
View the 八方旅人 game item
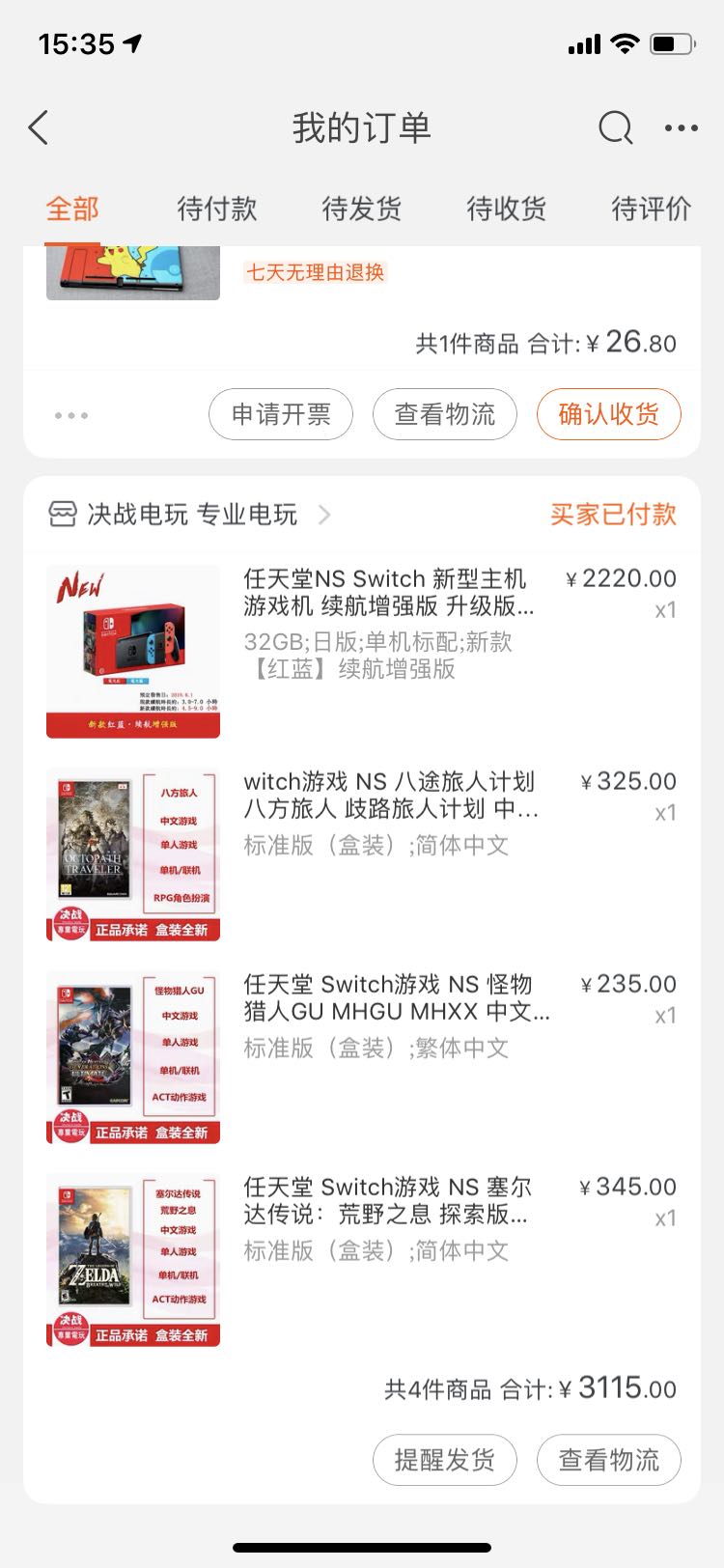(x=386, y=796)
